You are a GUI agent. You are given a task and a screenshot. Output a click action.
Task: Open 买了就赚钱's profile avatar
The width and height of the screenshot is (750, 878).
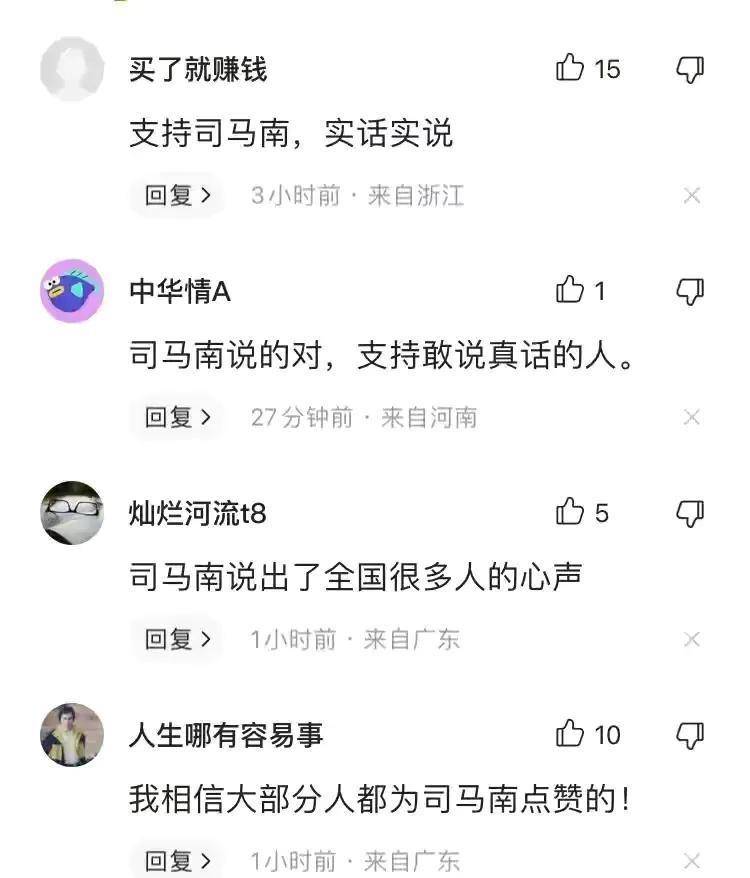[72, 69]
